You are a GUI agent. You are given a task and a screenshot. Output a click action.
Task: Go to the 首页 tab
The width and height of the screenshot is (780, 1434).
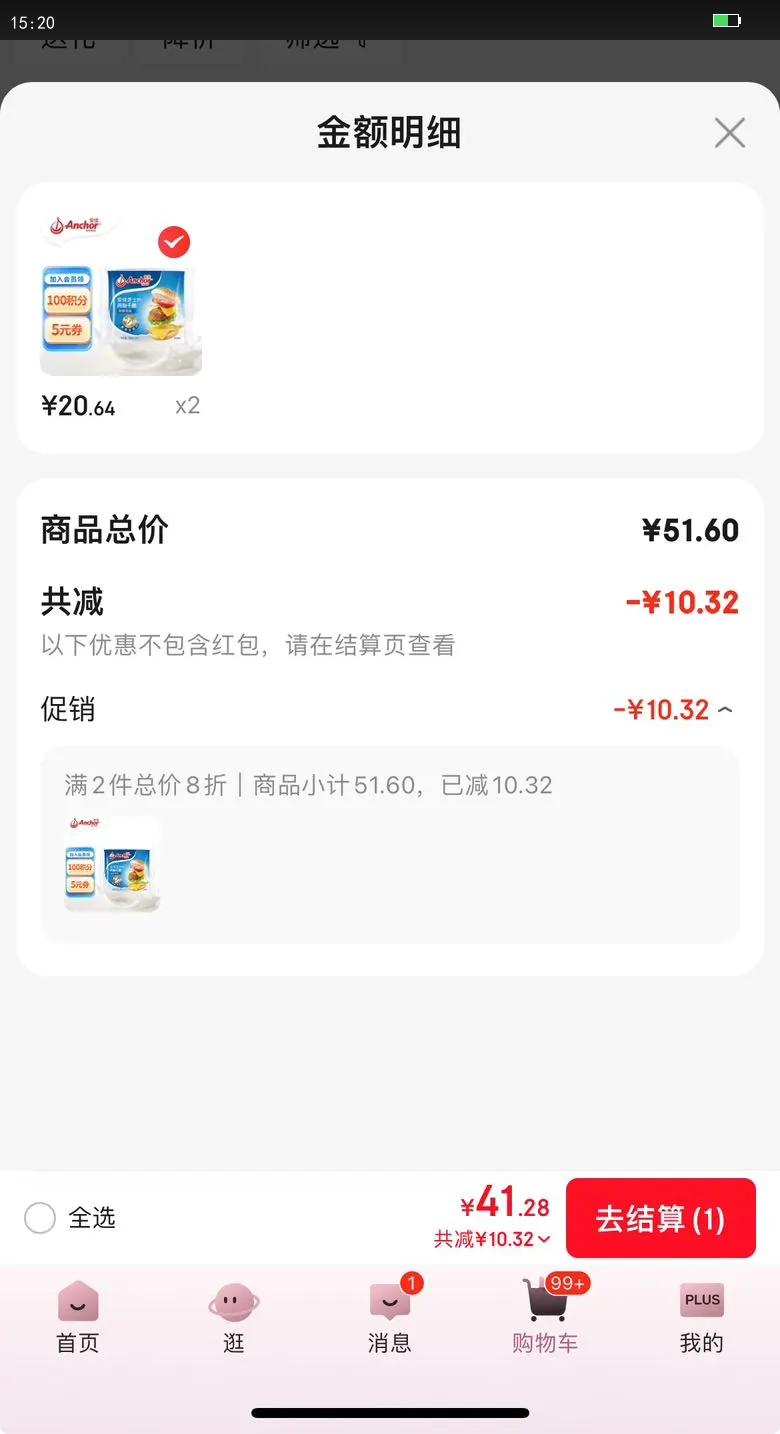pyautogui.click(x=78, y=1317)
